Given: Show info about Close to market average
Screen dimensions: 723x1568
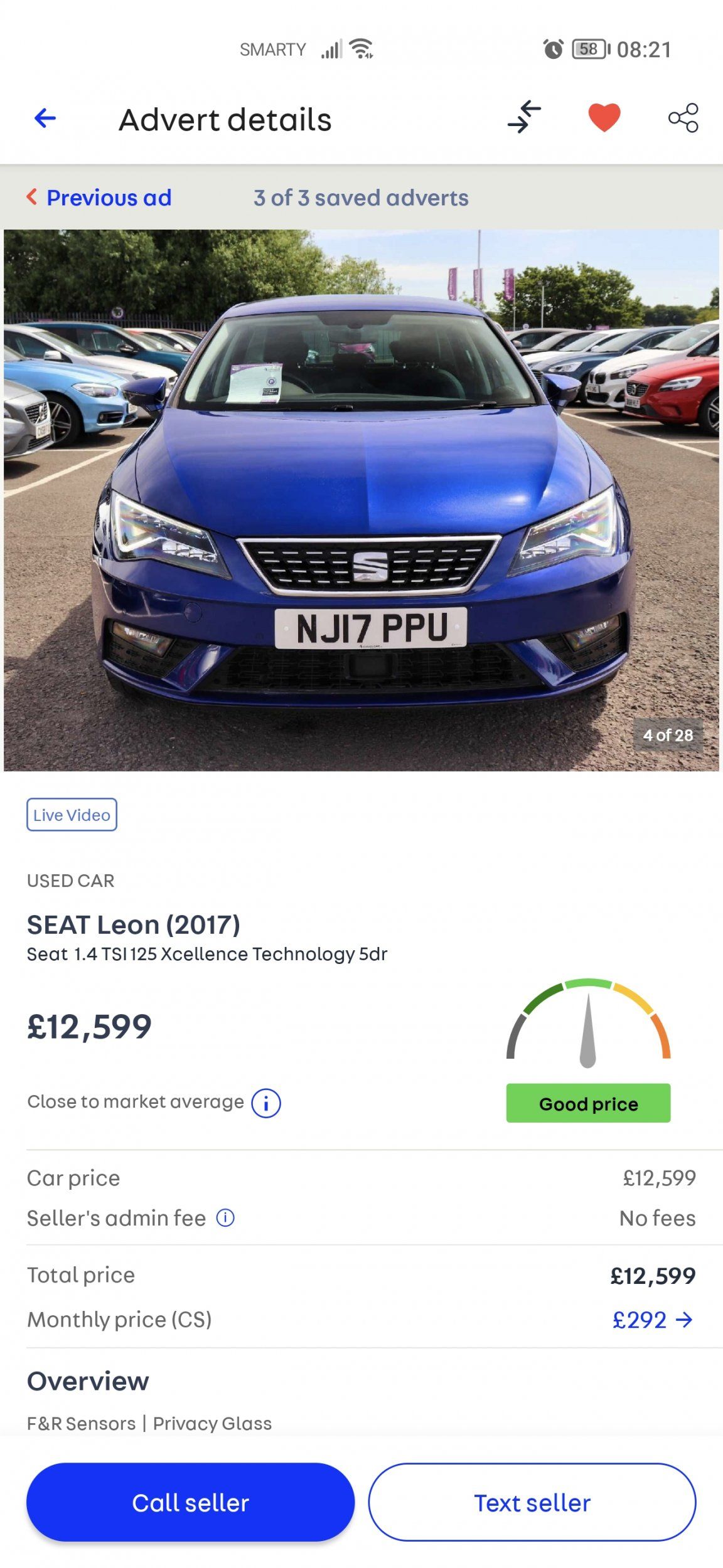Looking at the screenshot, I should 266,1103.
